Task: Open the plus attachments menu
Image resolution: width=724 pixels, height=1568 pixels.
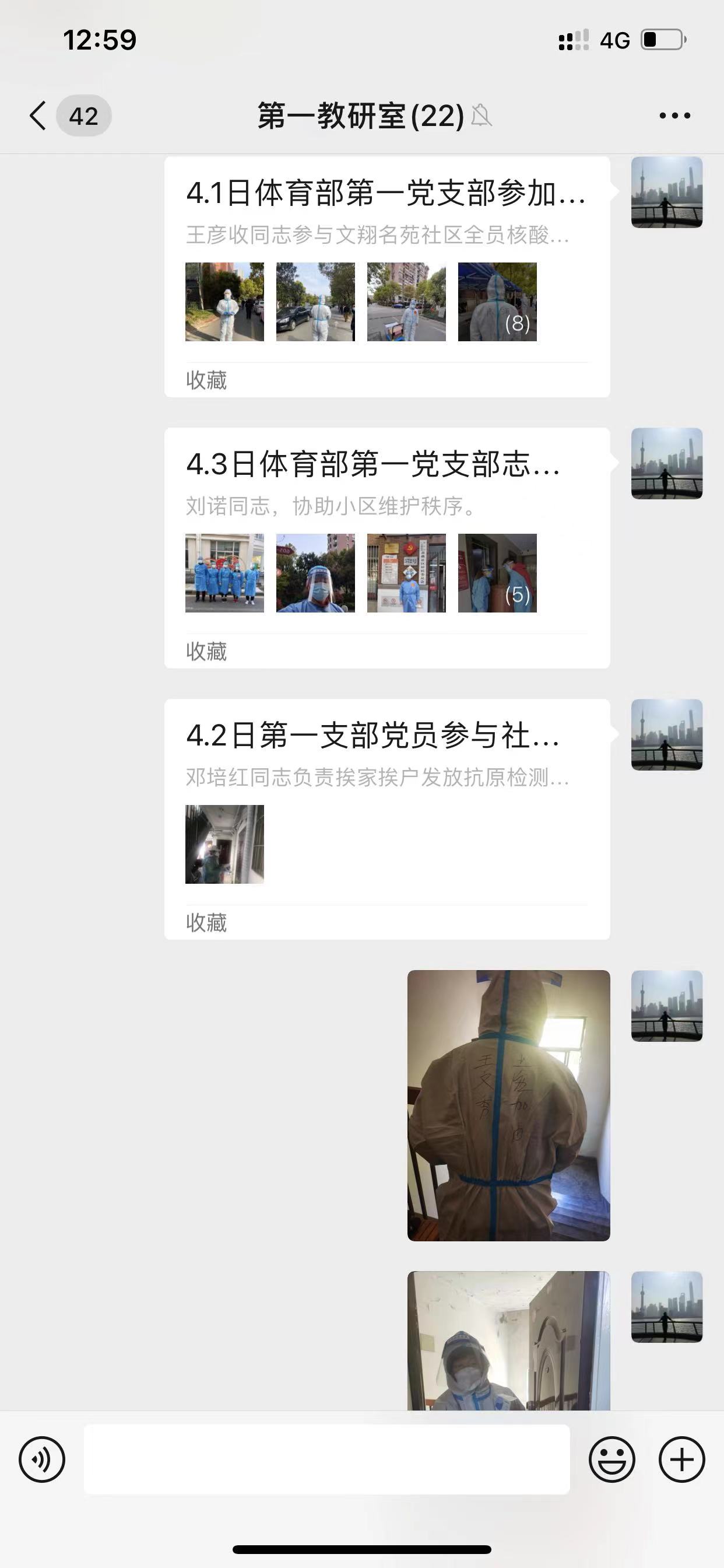Action: click(x=681, y=1459)
